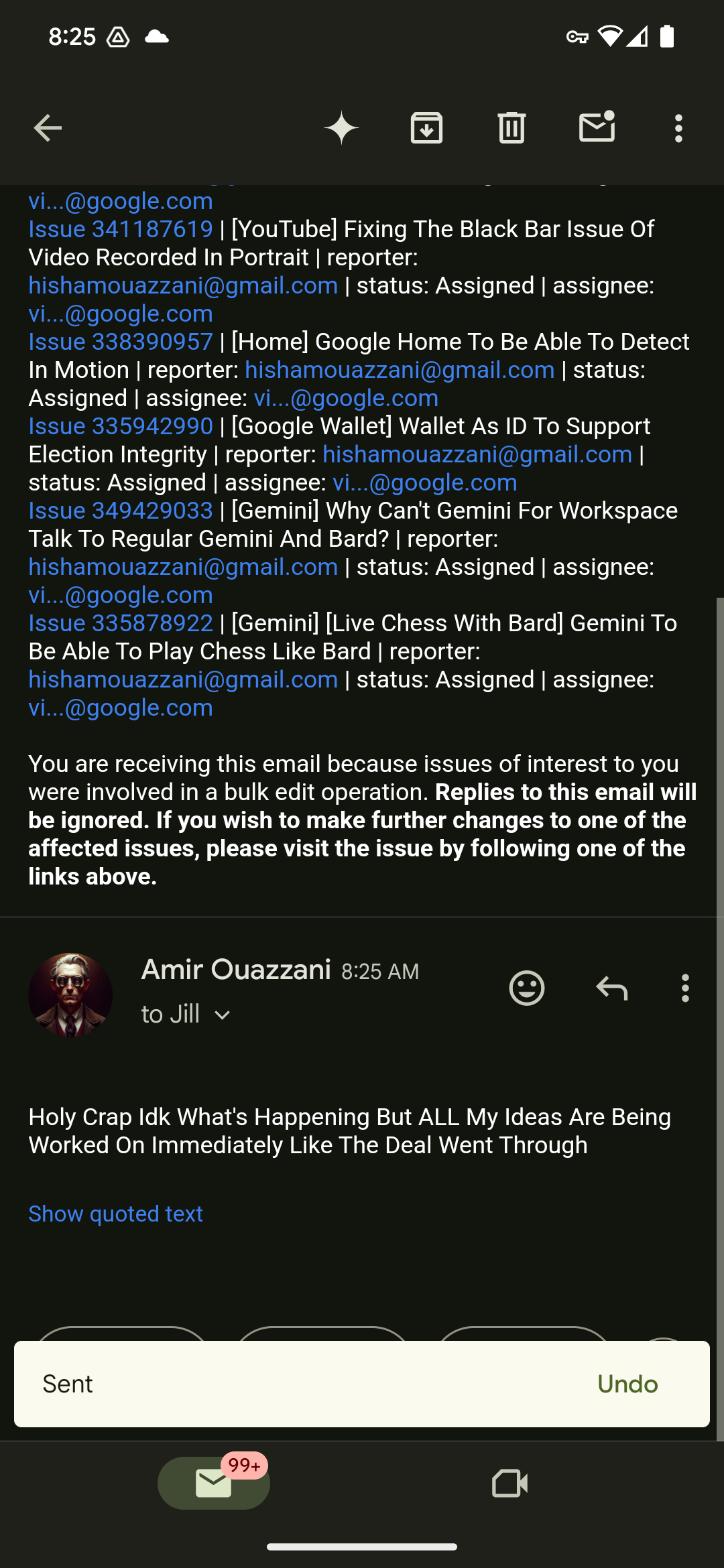The image size is (724, 1568).
Task: Open Issue 338390957 link
Action: click(121, 342)
